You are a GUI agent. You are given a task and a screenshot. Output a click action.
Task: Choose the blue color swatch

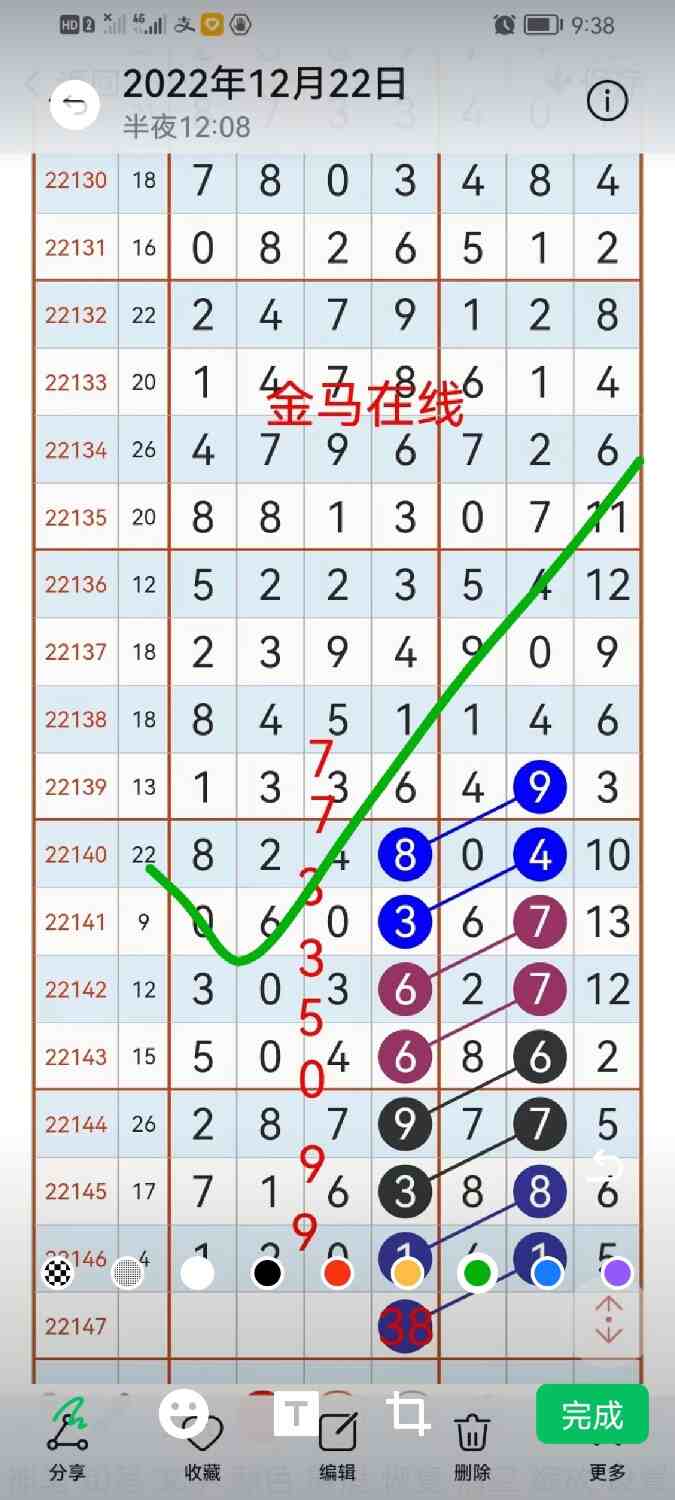click(547, 1273)
